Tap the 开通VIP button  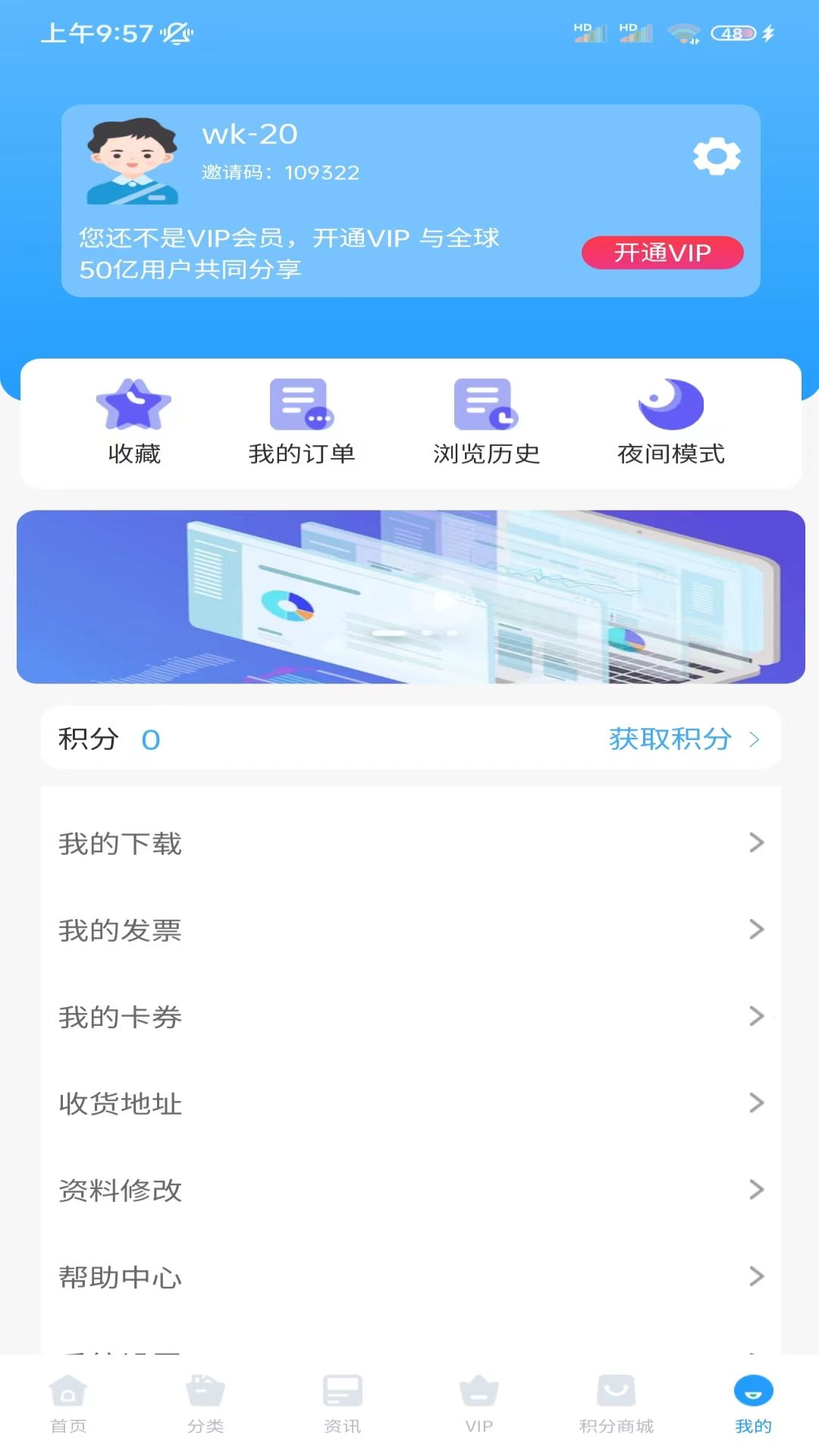662,253
